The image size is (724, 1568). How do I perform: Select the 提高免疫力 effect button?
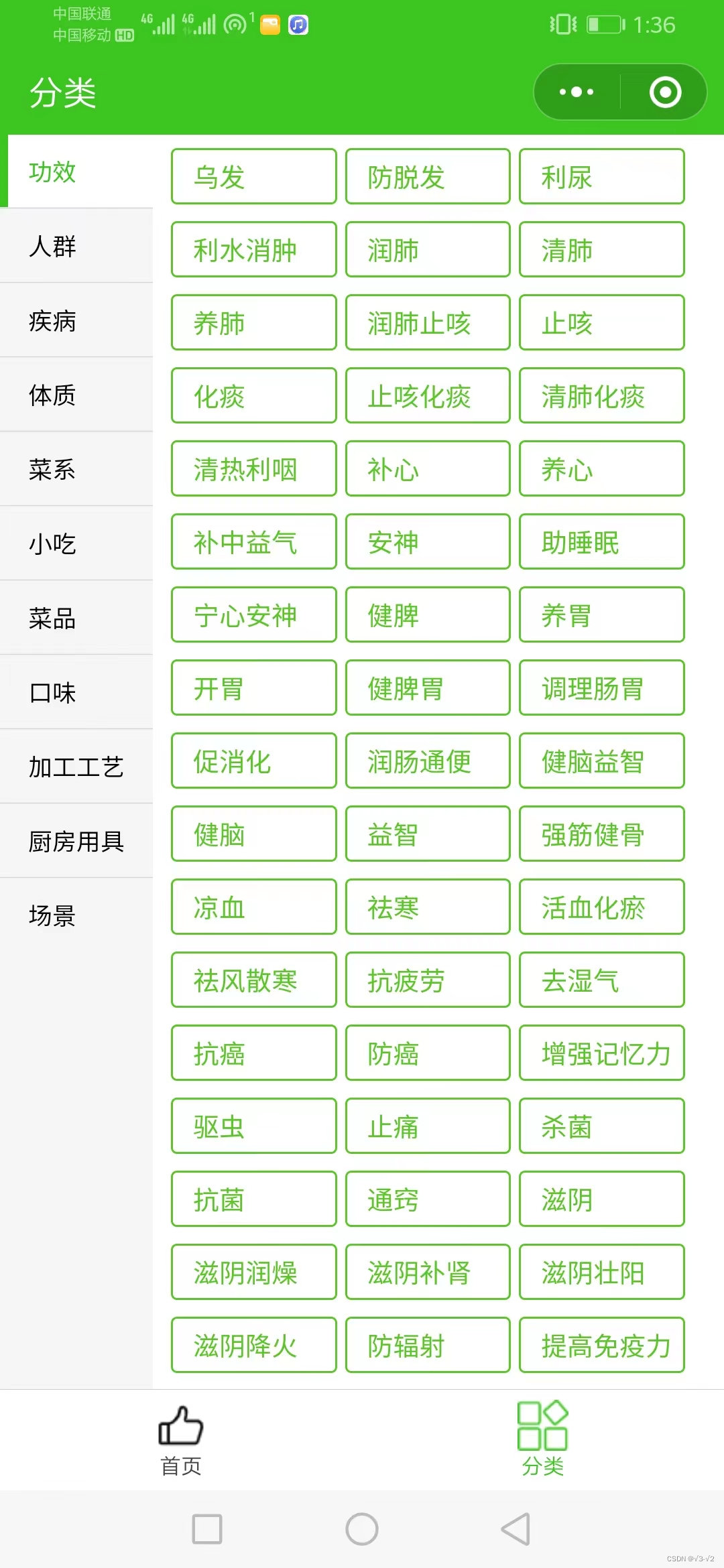pyautogui.click(x=601, y=1346)
